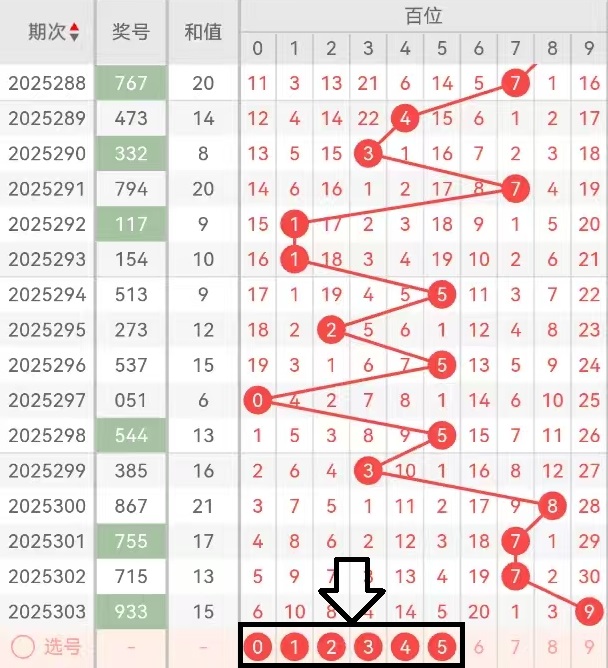Viewport: 608px width, 668px height.
Task: Deselect number 2 in 选号 row
Action: click(x=331, y=648)
